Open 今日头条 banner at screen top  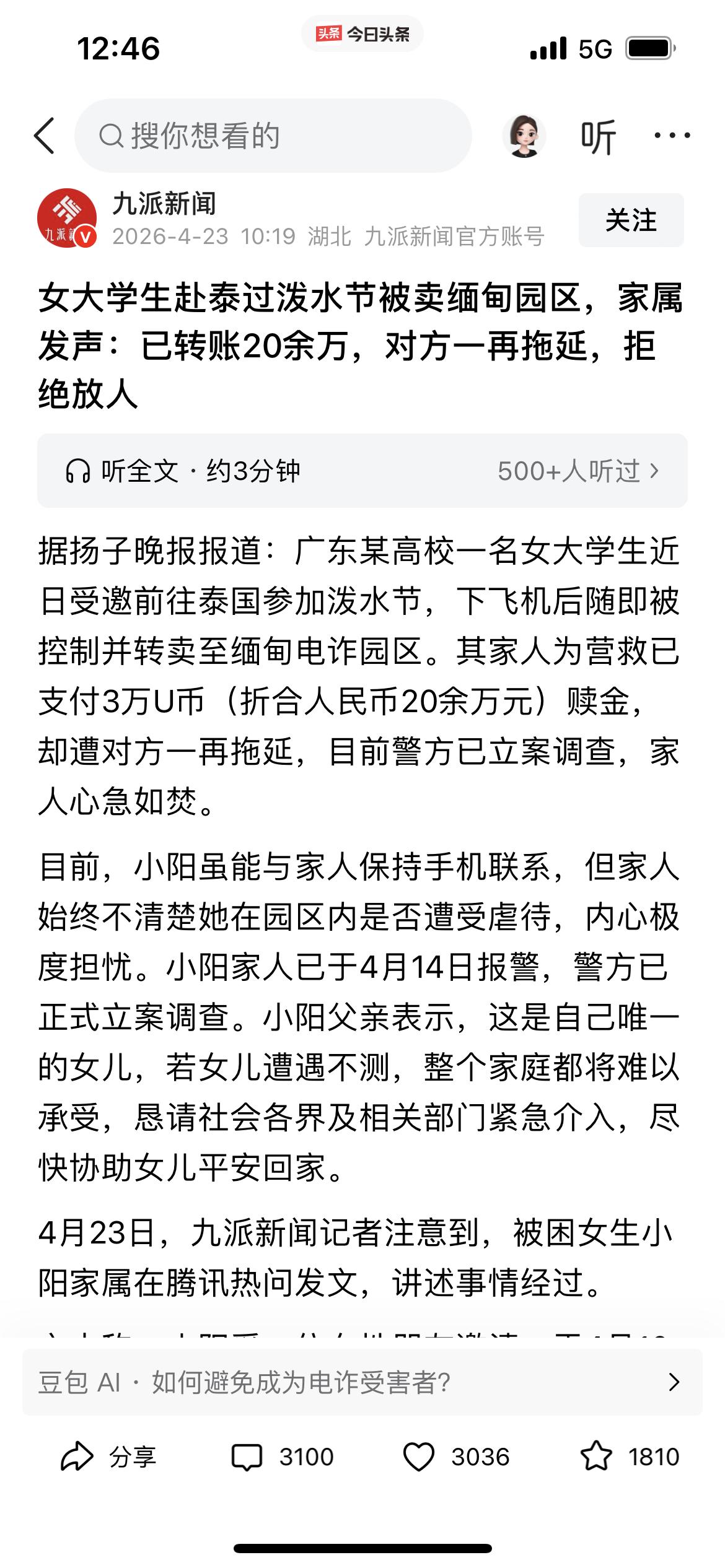(362, 35)
